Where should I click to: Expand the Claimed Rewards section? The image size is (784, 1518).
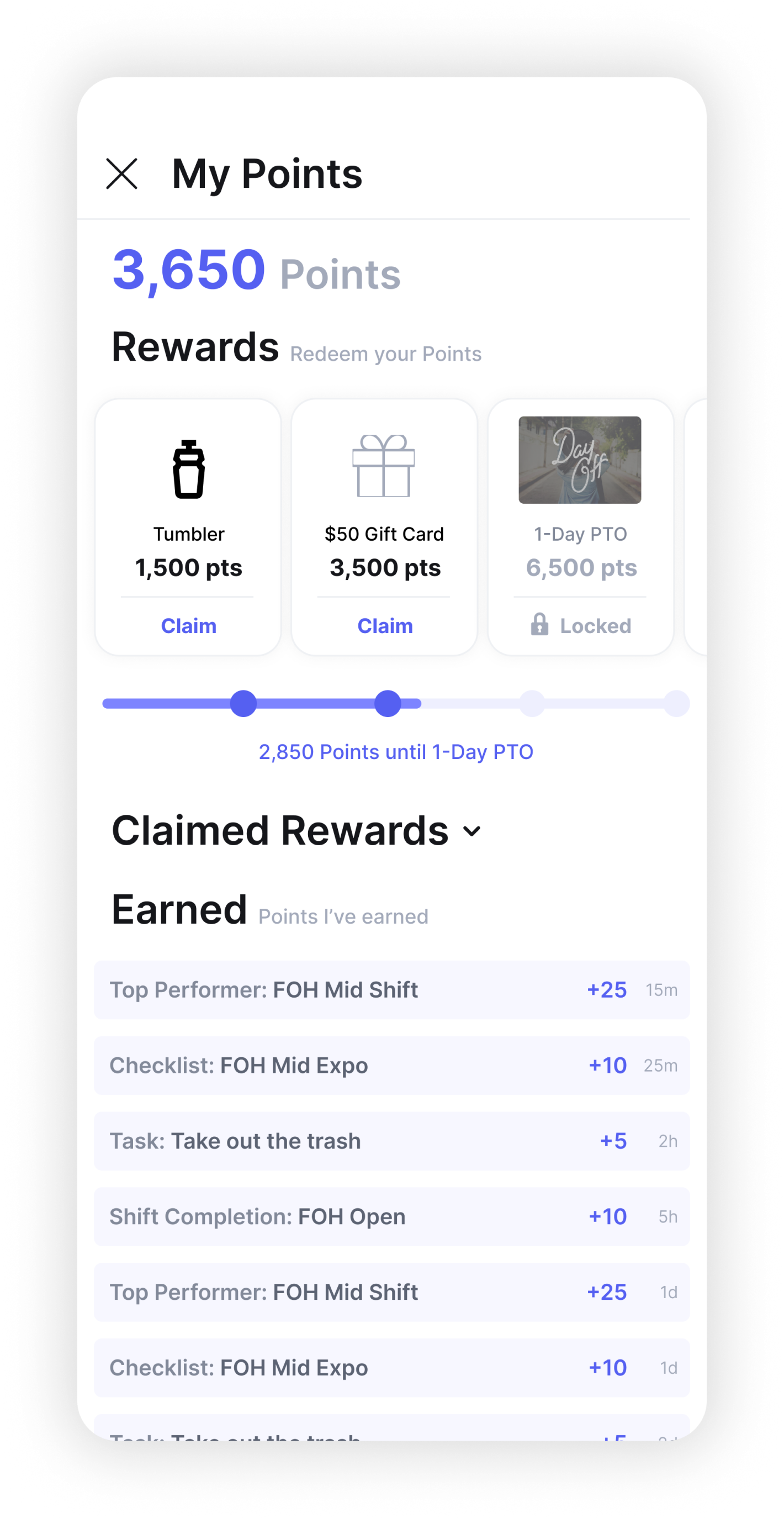472,831
